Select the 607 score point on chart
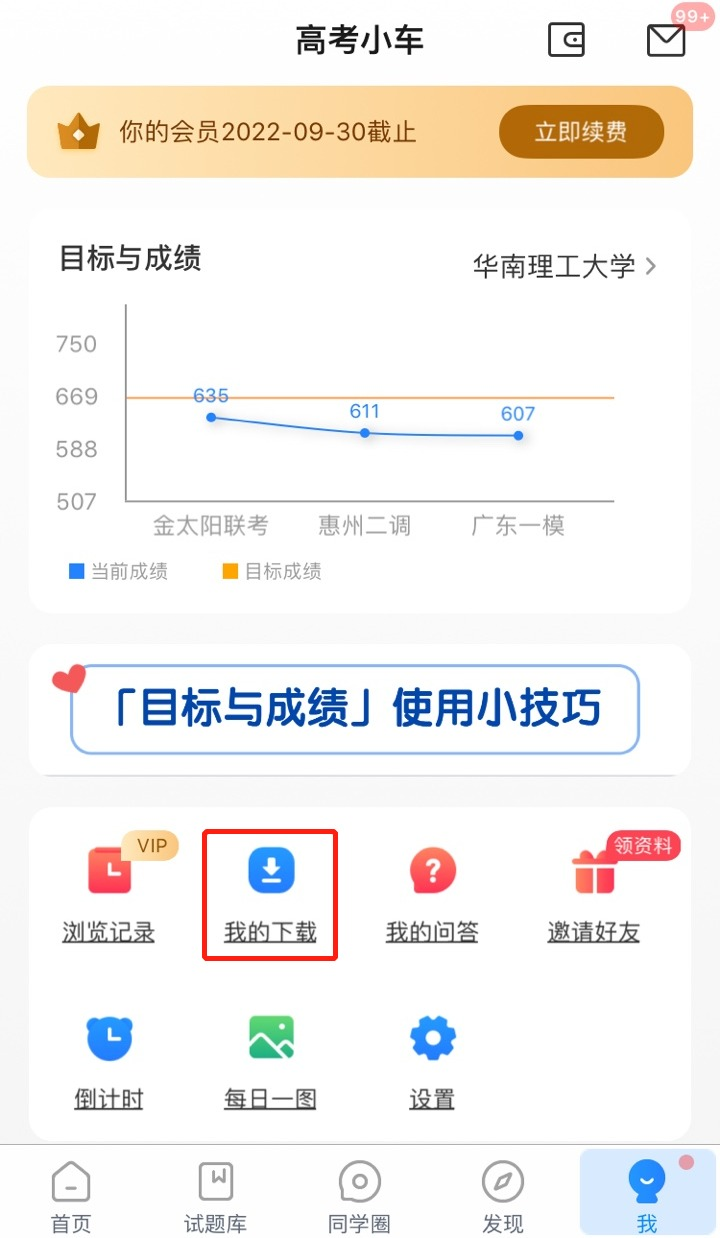 pyautogui.click(x=517, y=435)
